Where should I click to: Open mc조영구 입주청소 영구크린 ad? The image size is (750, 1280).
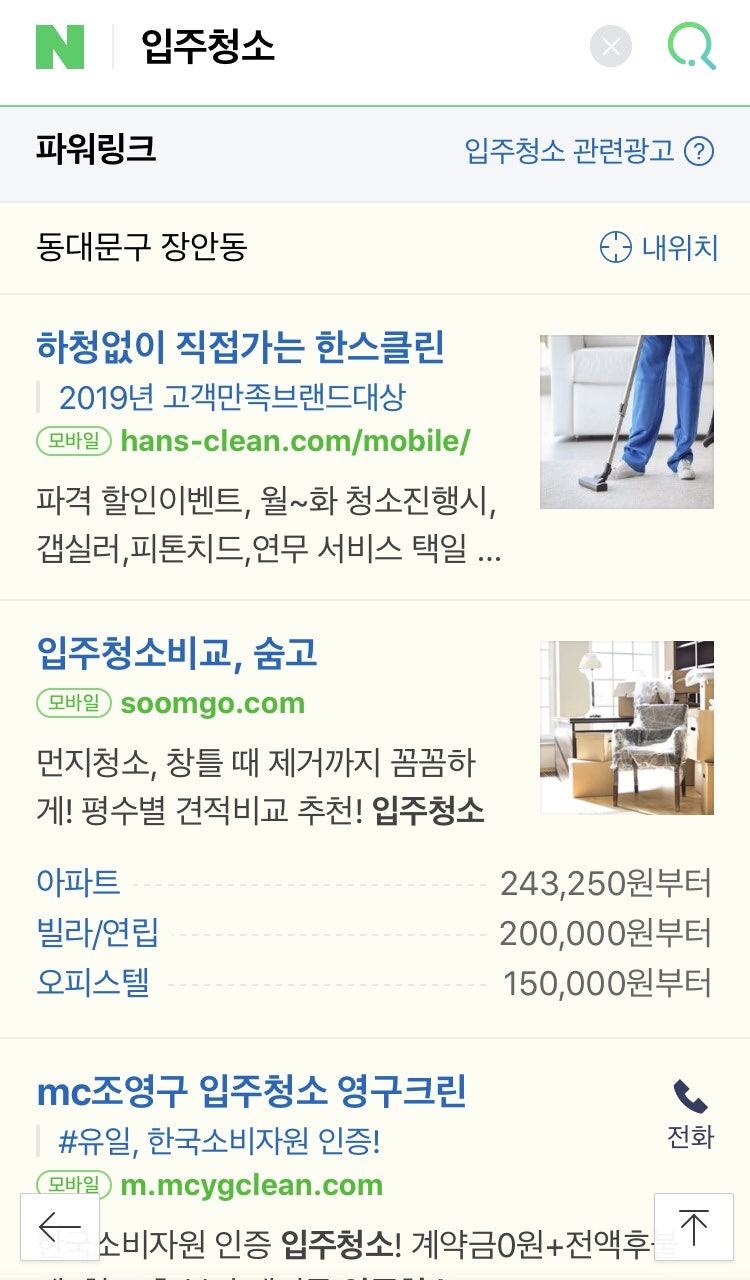[251, 1091]
